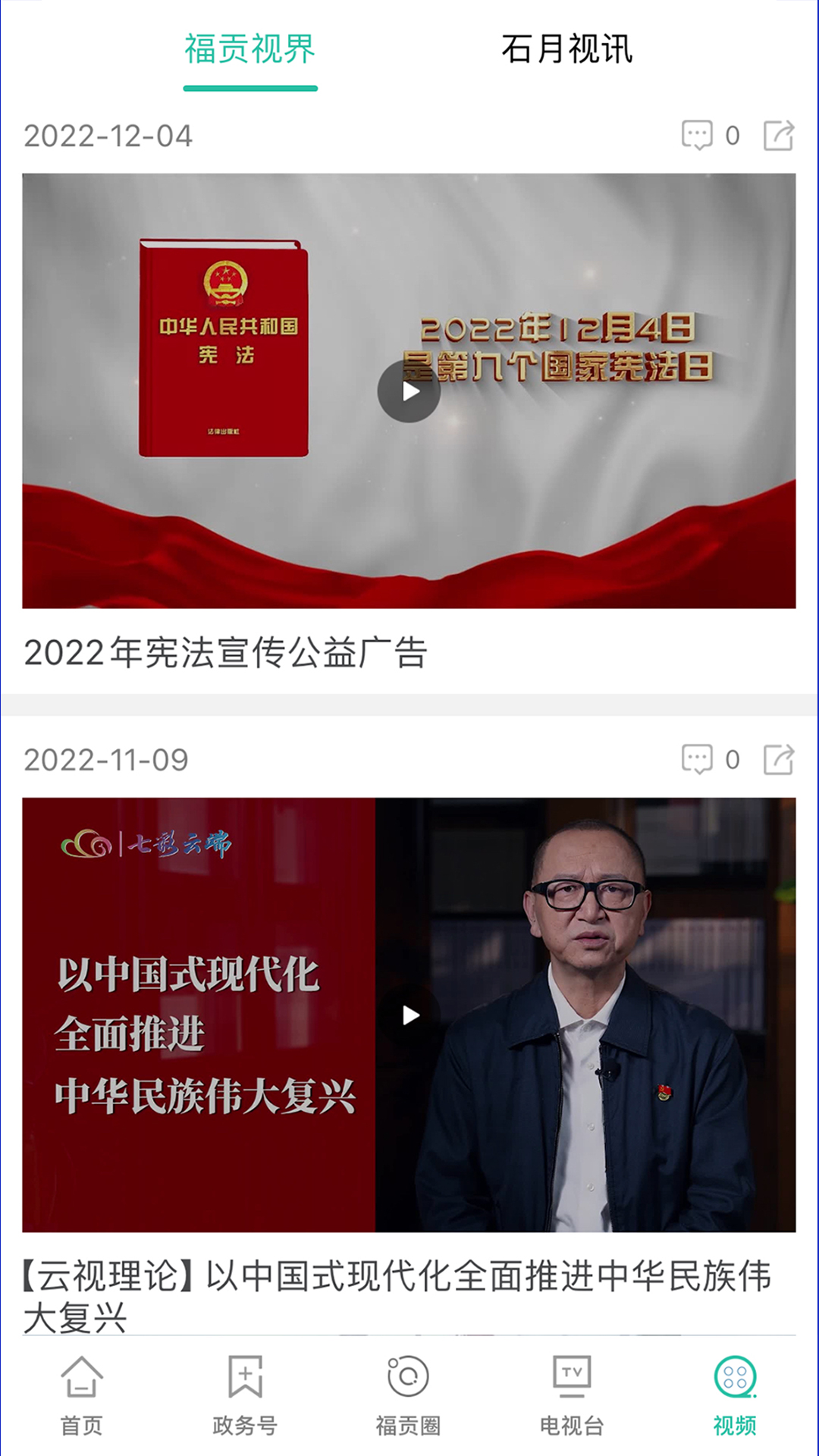Switch to the 石月视讯 tab

click(566, 50)
